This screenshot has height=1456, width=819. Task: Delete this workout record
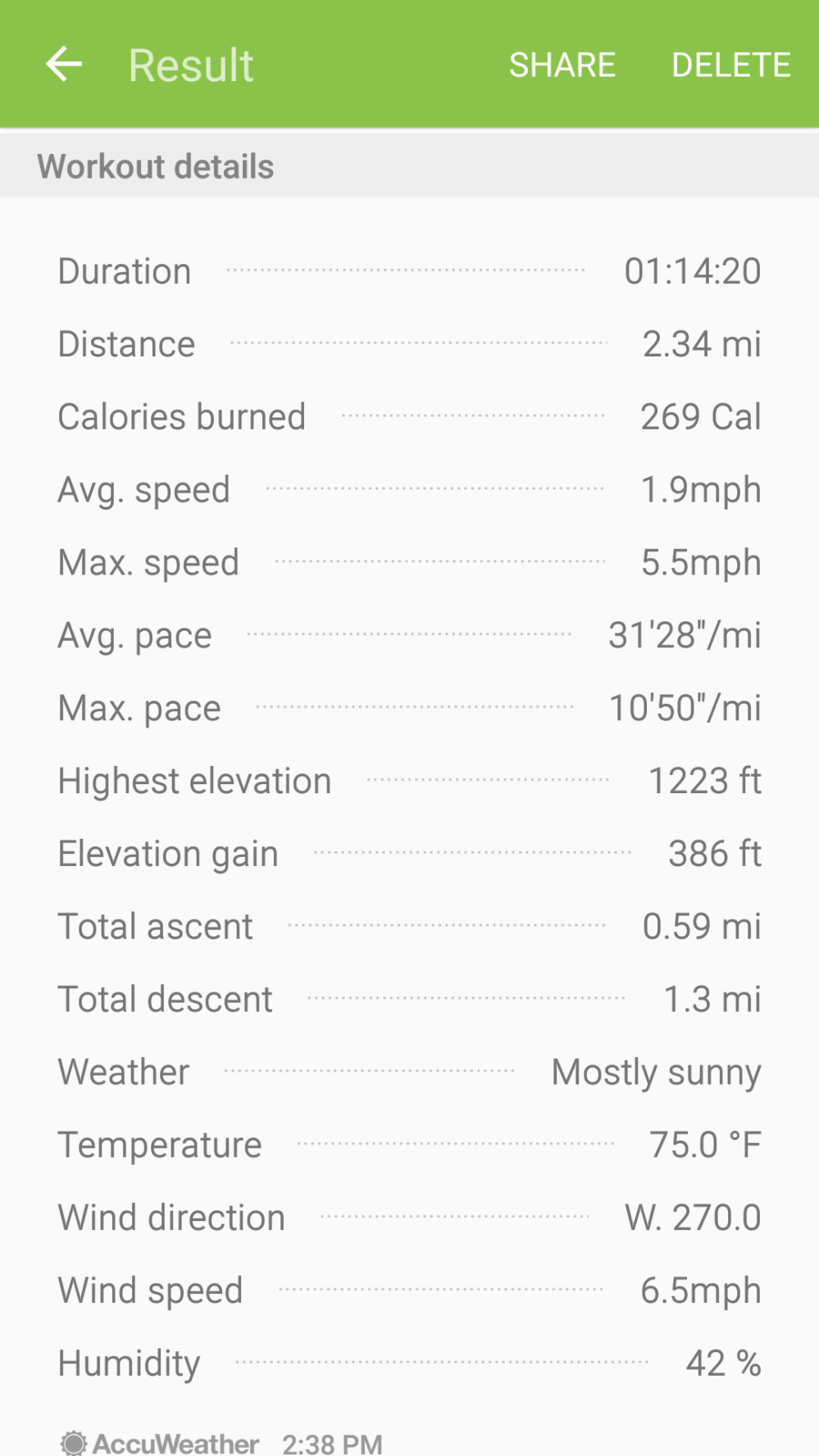click(x=730, y=65)
